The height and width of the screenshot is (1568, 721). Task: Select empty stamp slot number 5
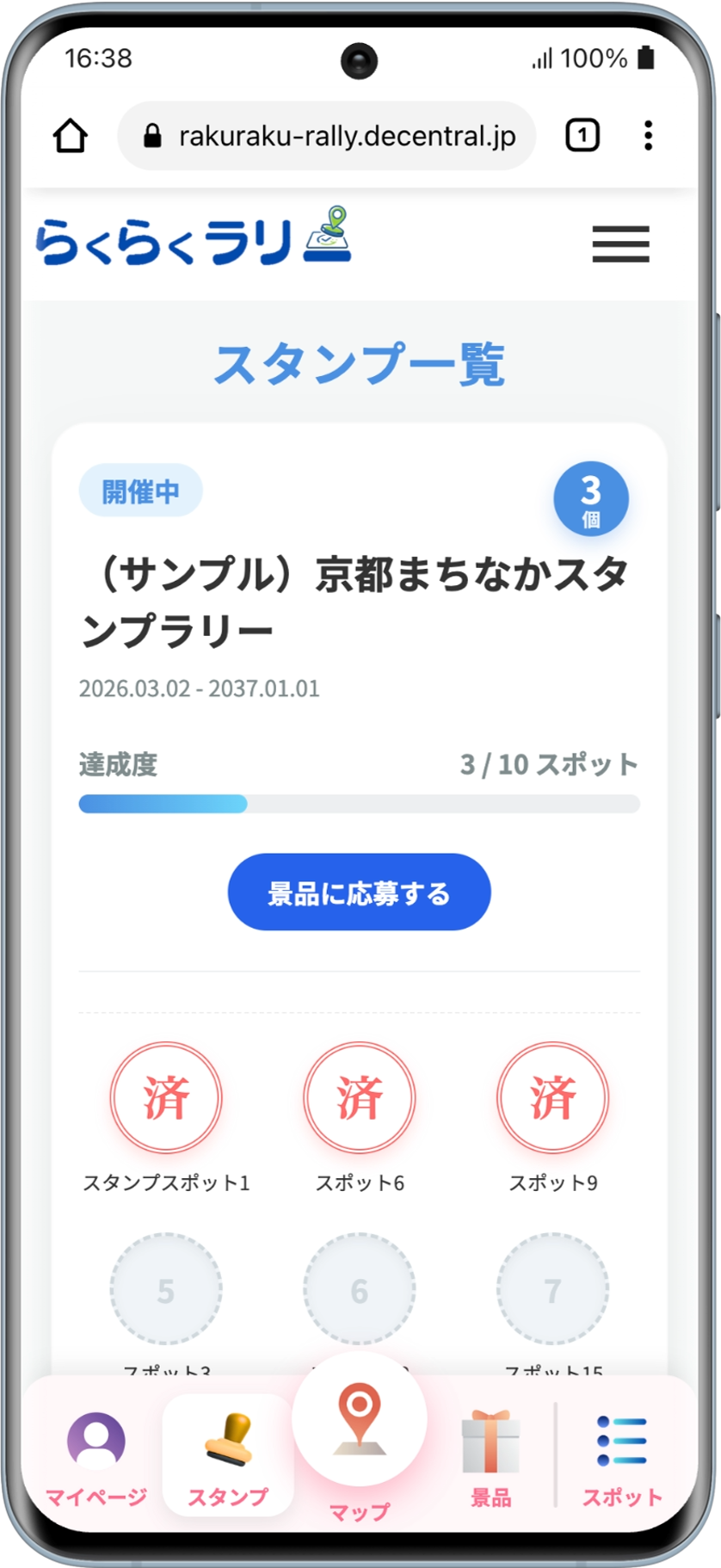pos(166,1289)
